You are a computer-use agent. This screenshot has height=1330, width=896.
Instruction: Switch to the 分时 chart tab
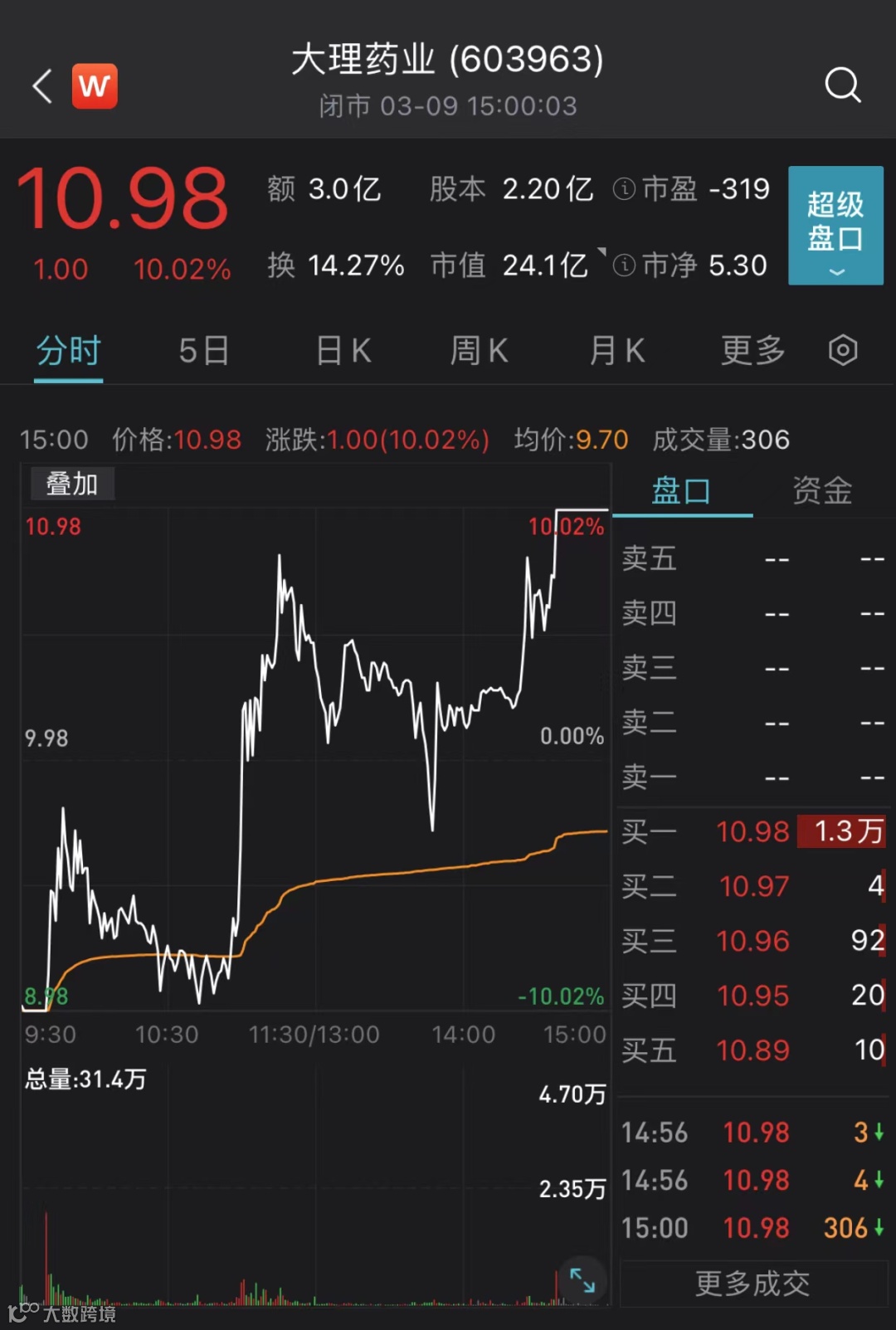pyautogui.click(x=68, y=351)
